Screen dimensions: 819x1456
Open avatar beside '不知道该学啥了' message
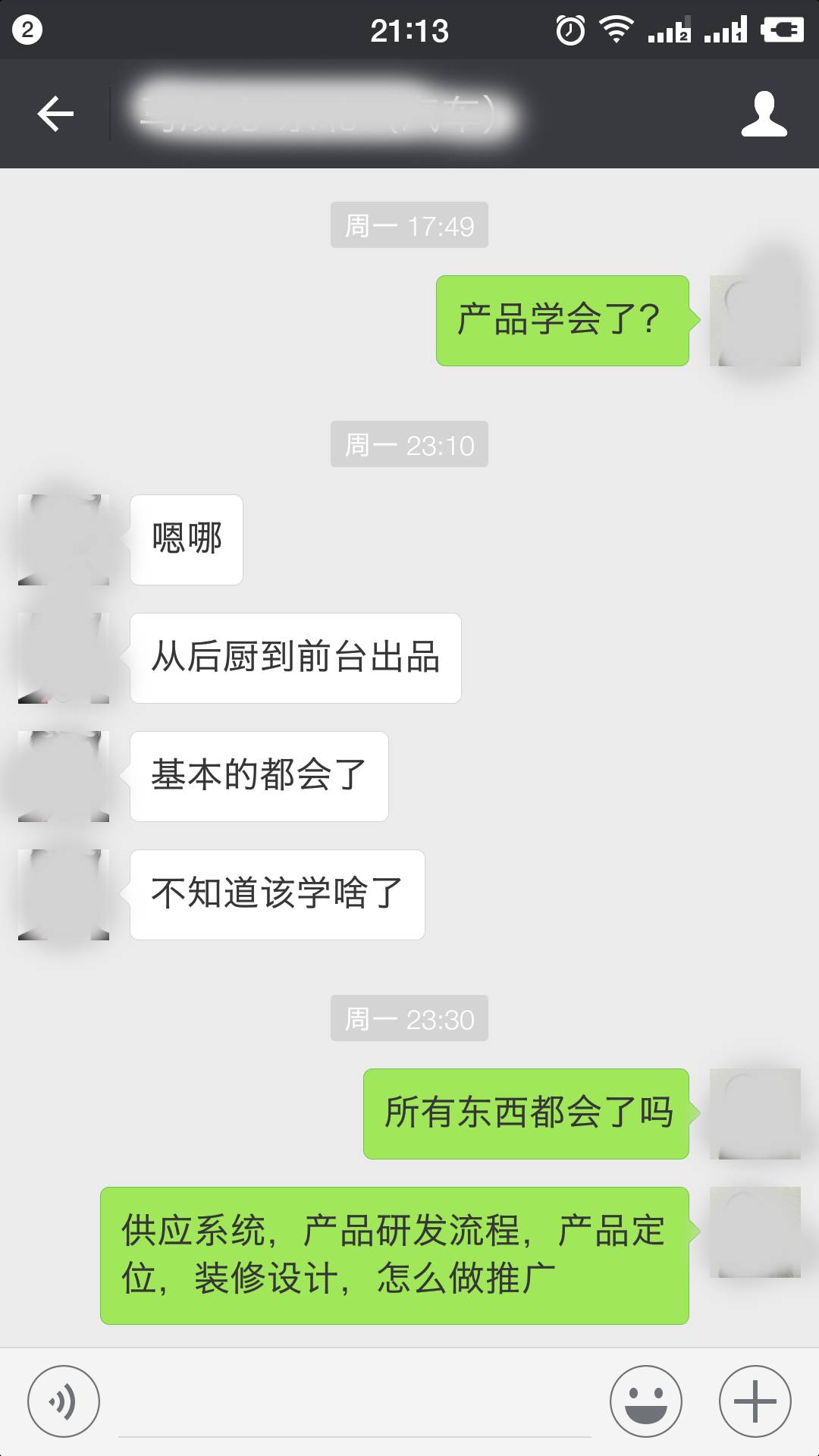tap(64, 895)
